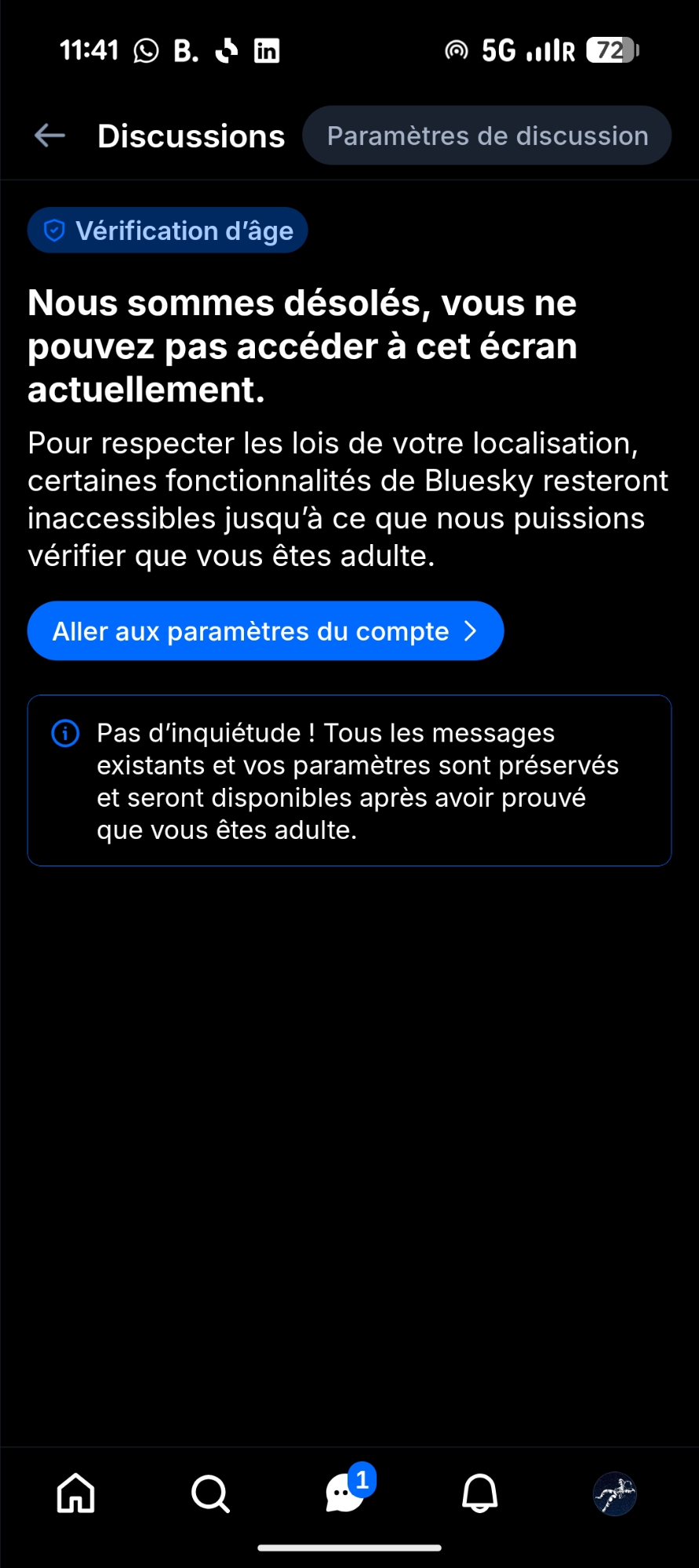Open the search tab

(210, 1493)
